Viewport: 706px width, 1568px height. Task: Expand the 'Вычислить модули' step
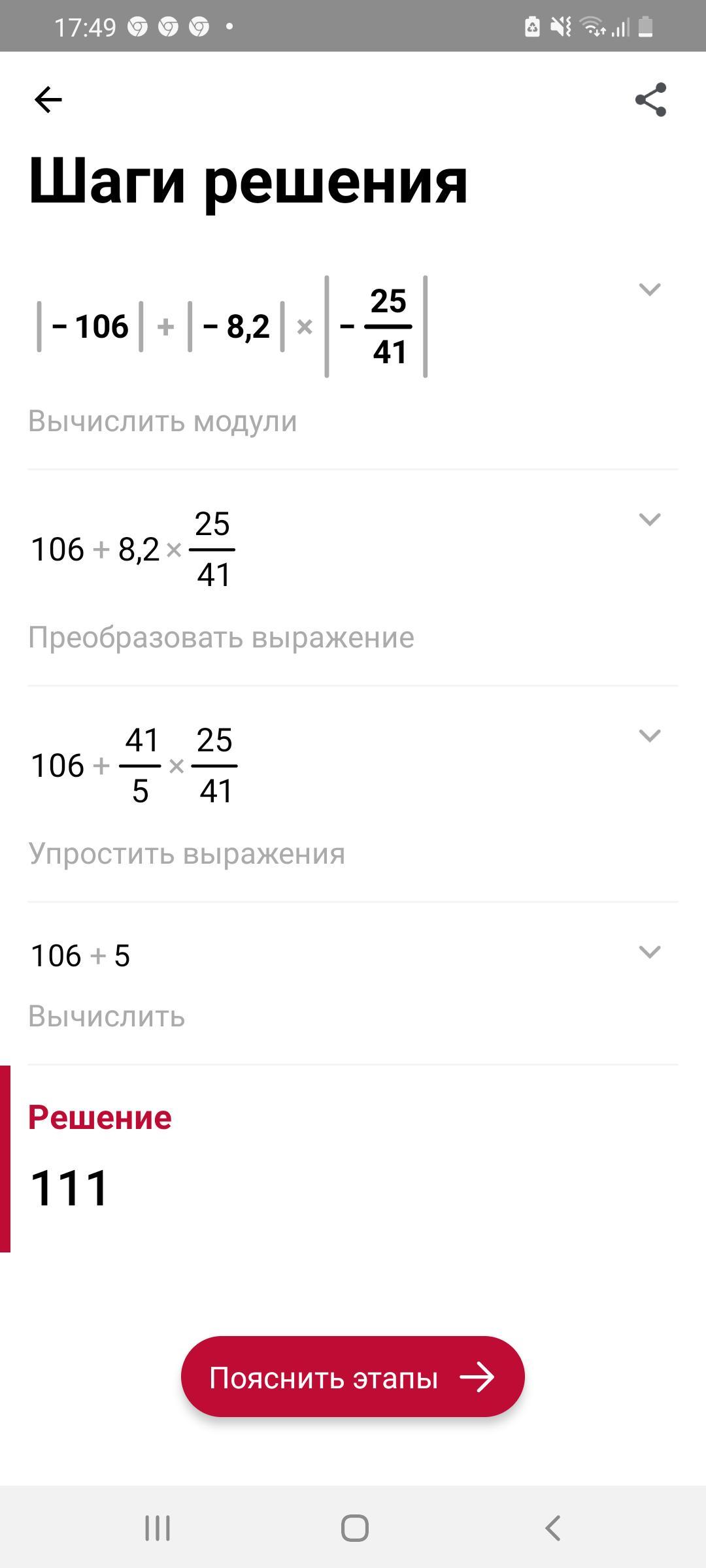649,289
